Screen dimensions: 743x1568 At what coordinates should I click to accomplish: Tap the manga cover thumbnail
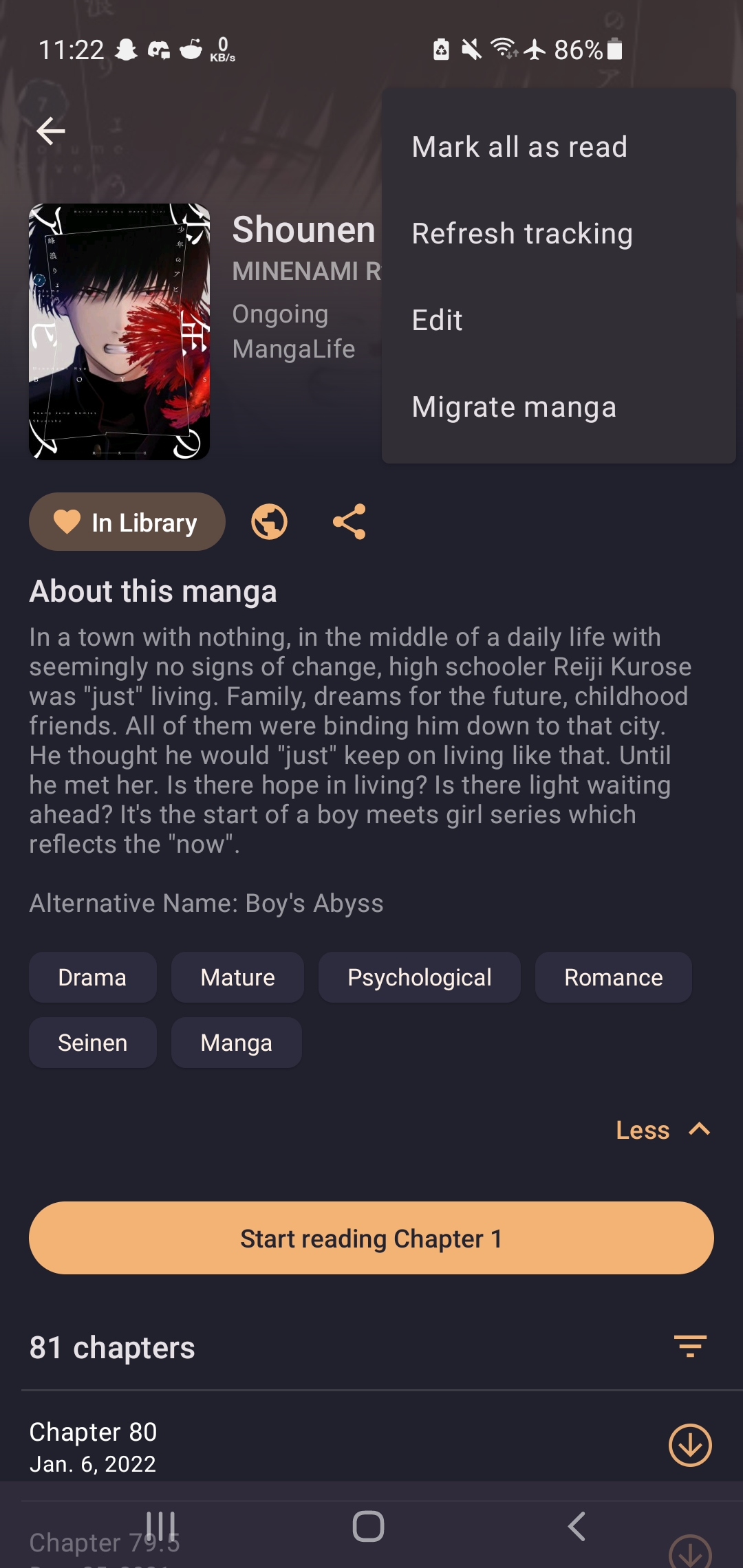point(118,330)
